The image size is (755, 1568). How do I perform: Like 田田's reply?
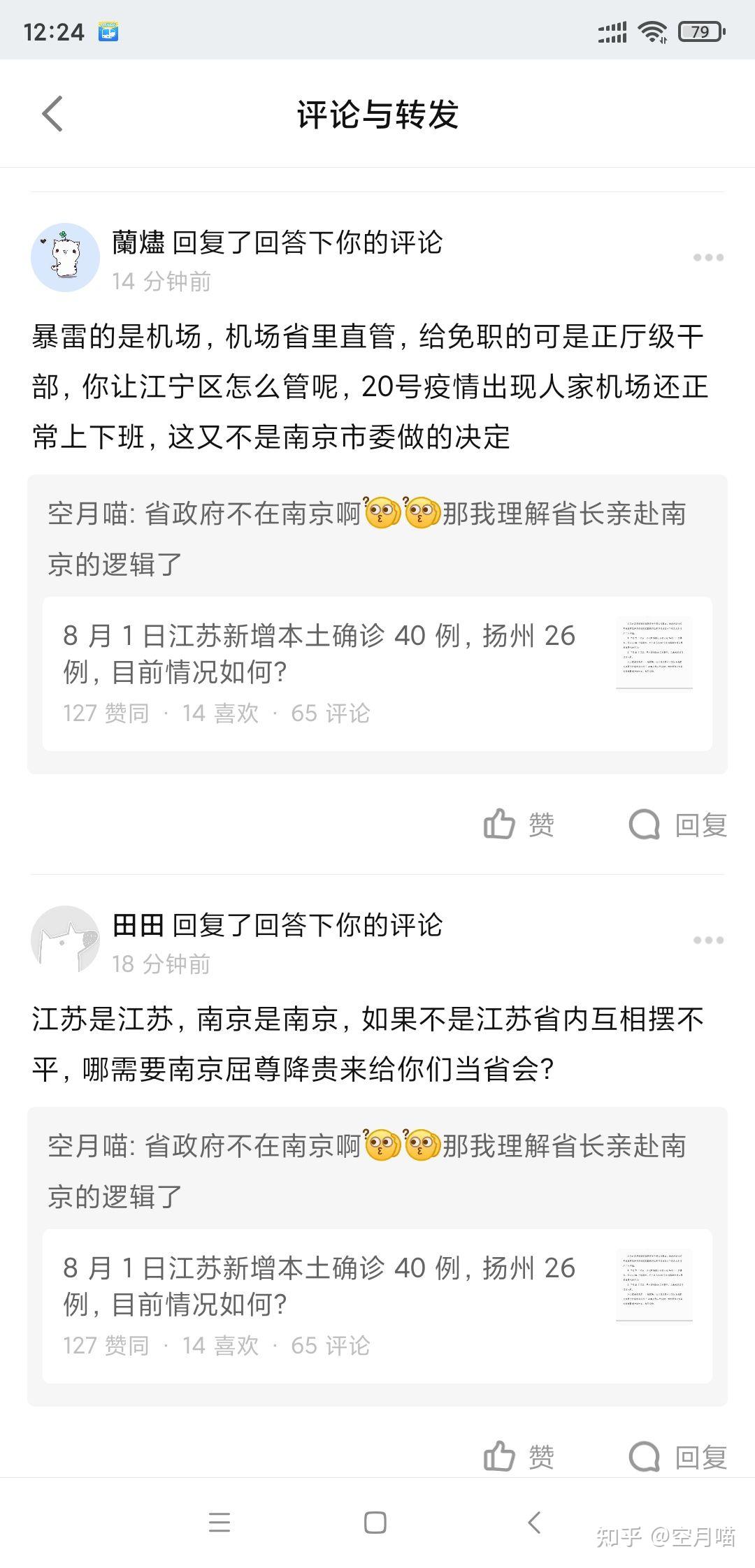point(519,1456)
